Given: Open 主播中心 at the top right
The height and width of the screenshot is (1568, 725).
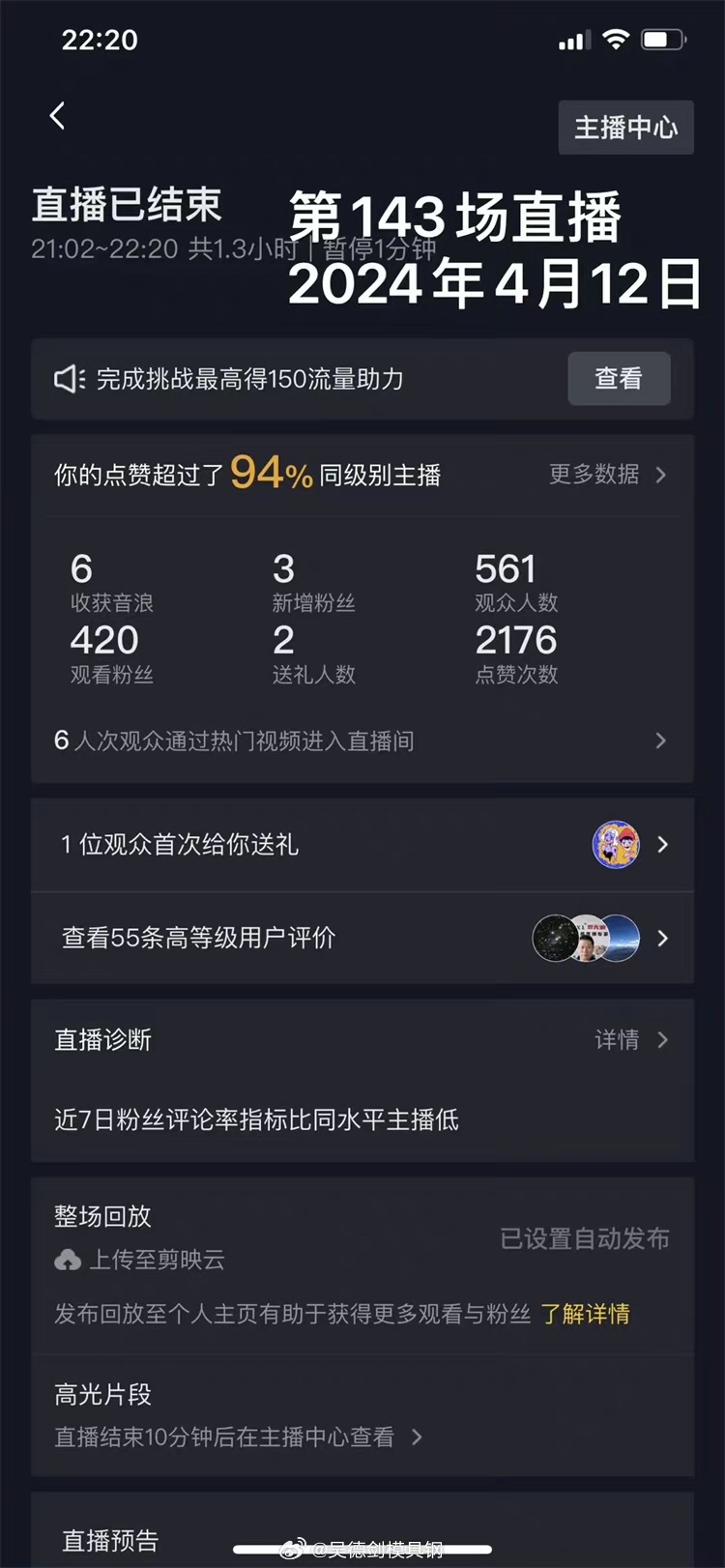Looking at the screenshot, I should [x=626, y=127].
